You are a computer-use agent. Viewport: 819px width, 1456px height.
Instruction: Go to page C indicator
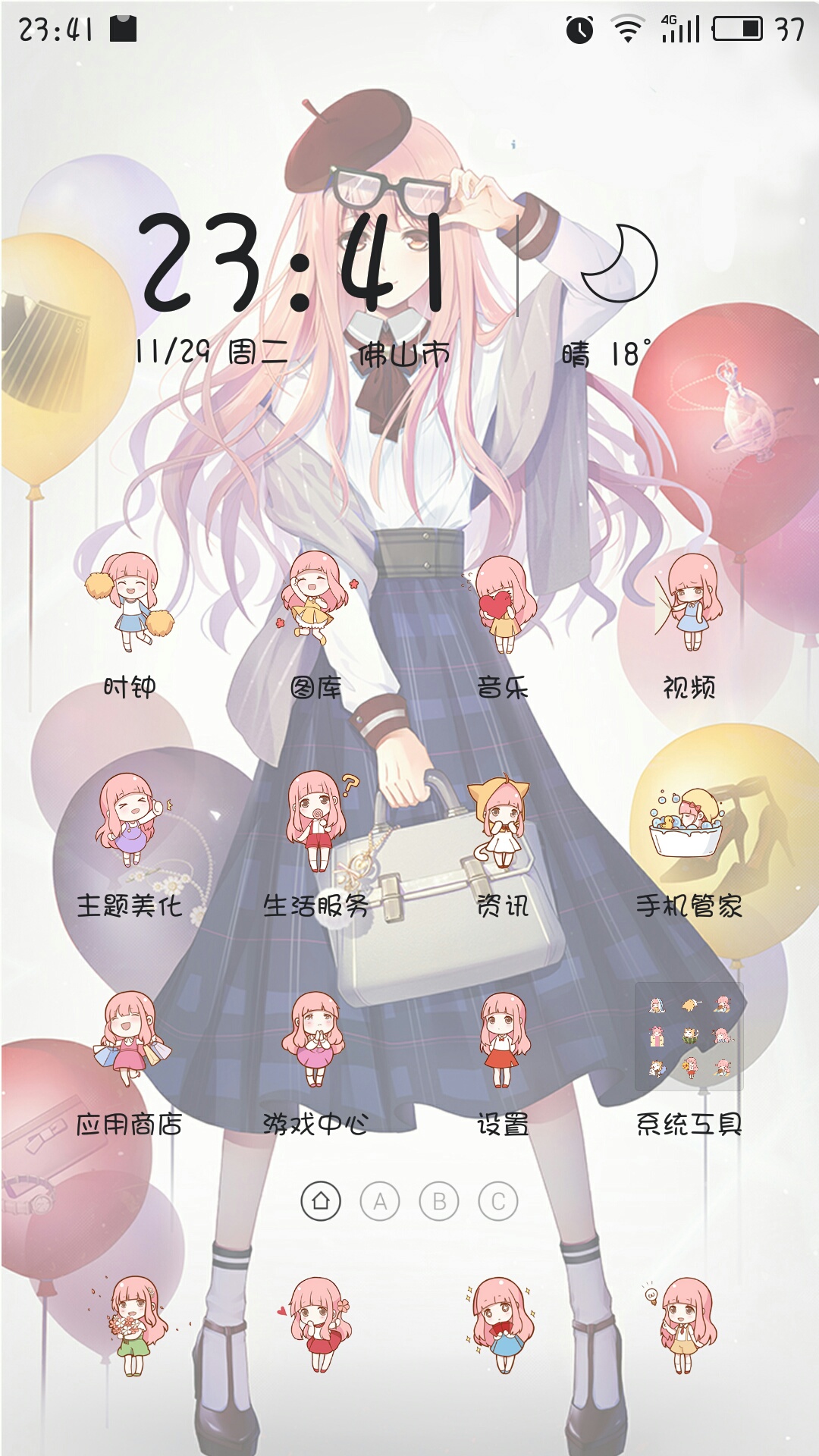(x=498, y=1201)
